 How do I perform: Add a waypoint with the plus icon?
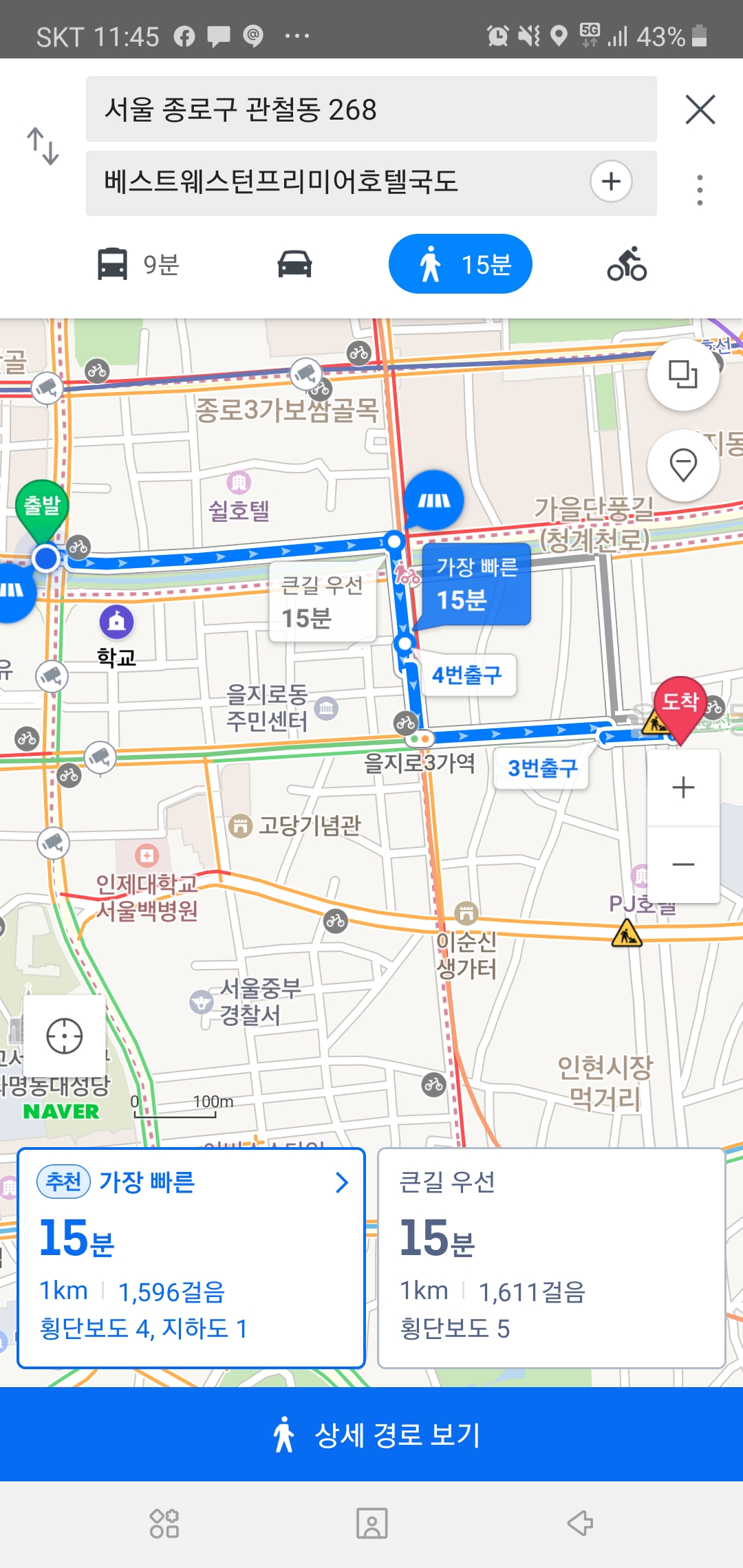pyautogui.click(x=611, y=182)
